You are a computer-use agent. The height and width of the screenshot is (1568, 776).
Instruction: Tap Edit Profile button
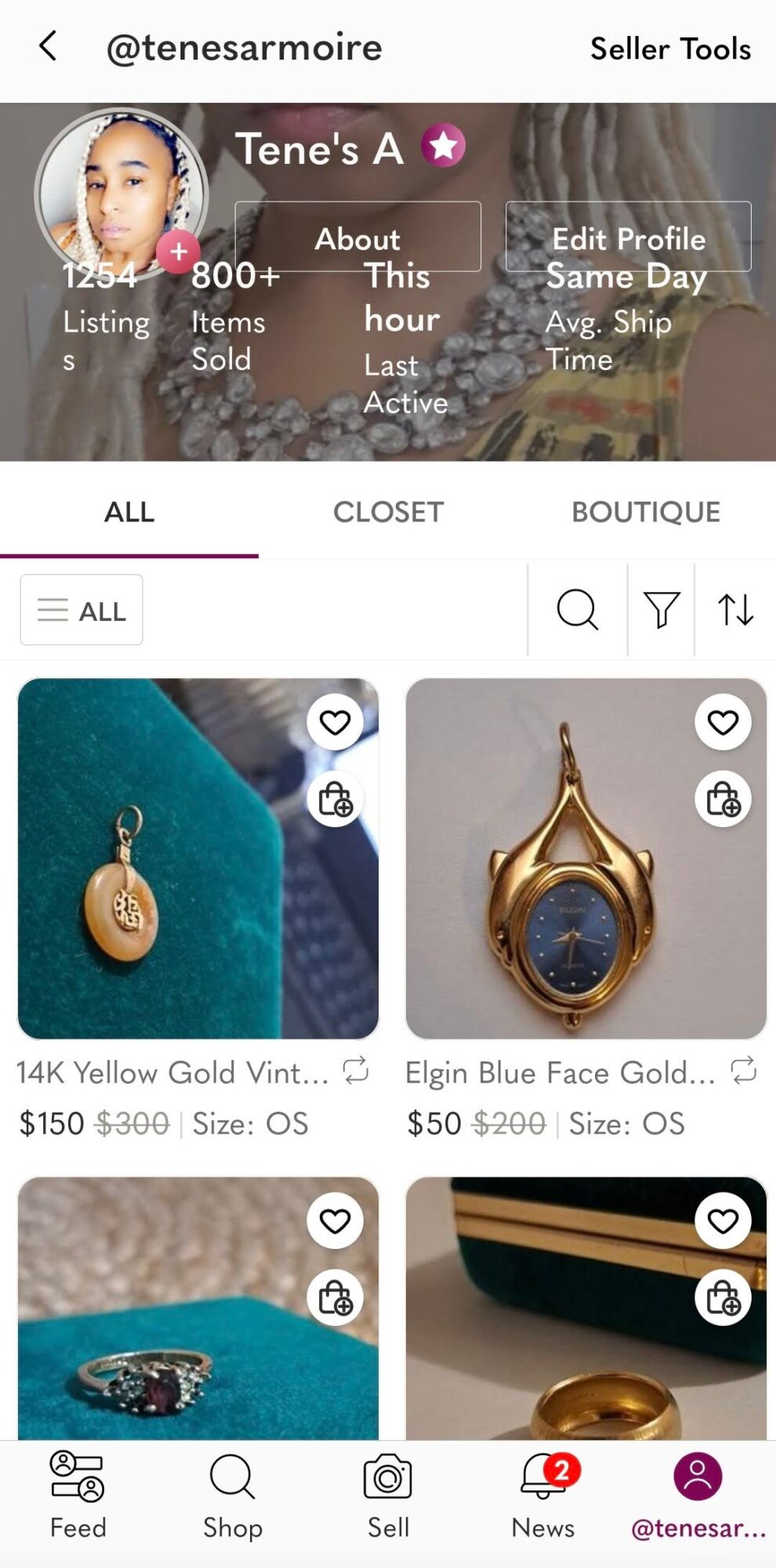[628, 237]
